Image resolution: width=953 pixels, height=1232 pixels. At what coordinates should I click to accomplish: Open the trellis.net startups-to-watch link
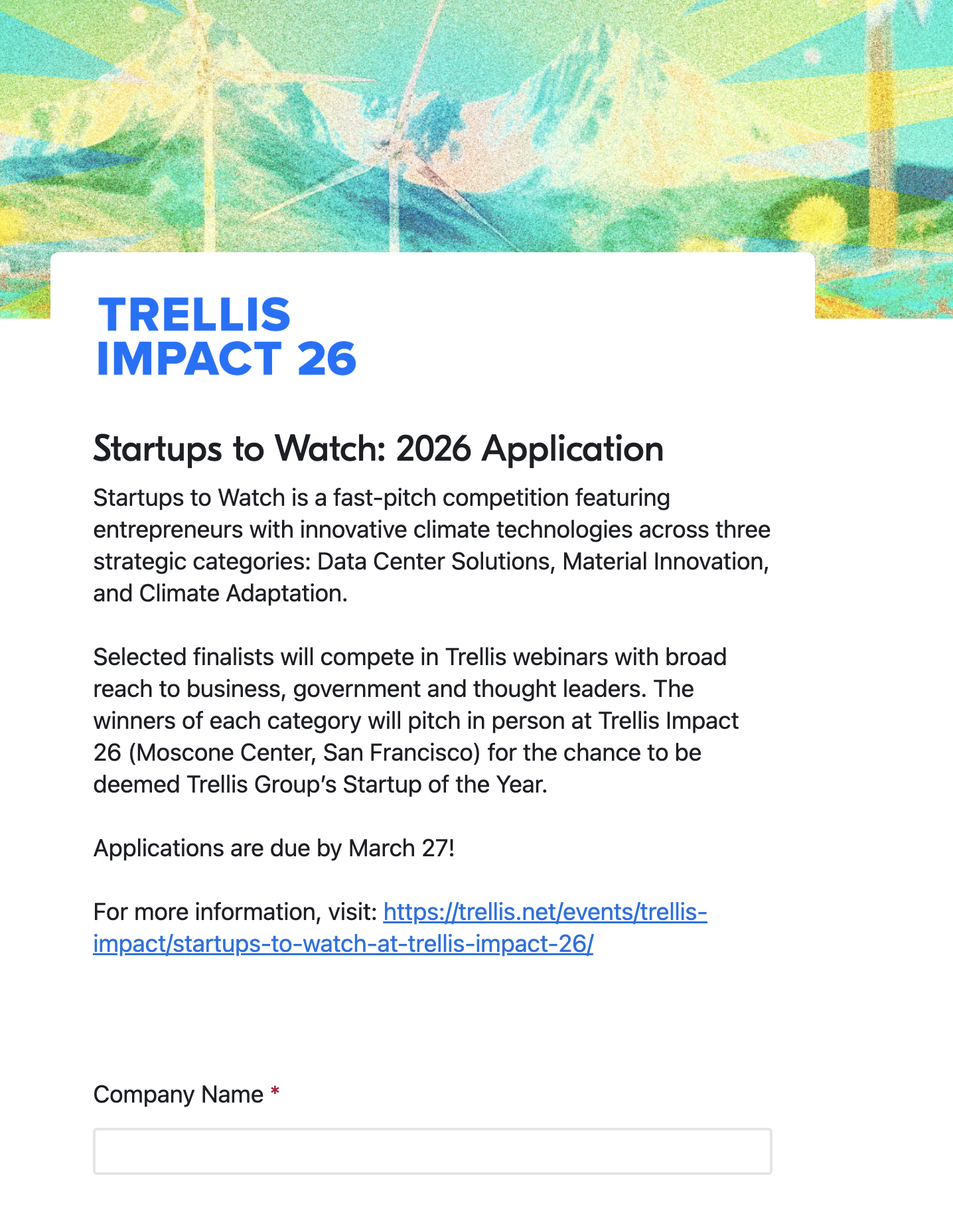point(544,912)
